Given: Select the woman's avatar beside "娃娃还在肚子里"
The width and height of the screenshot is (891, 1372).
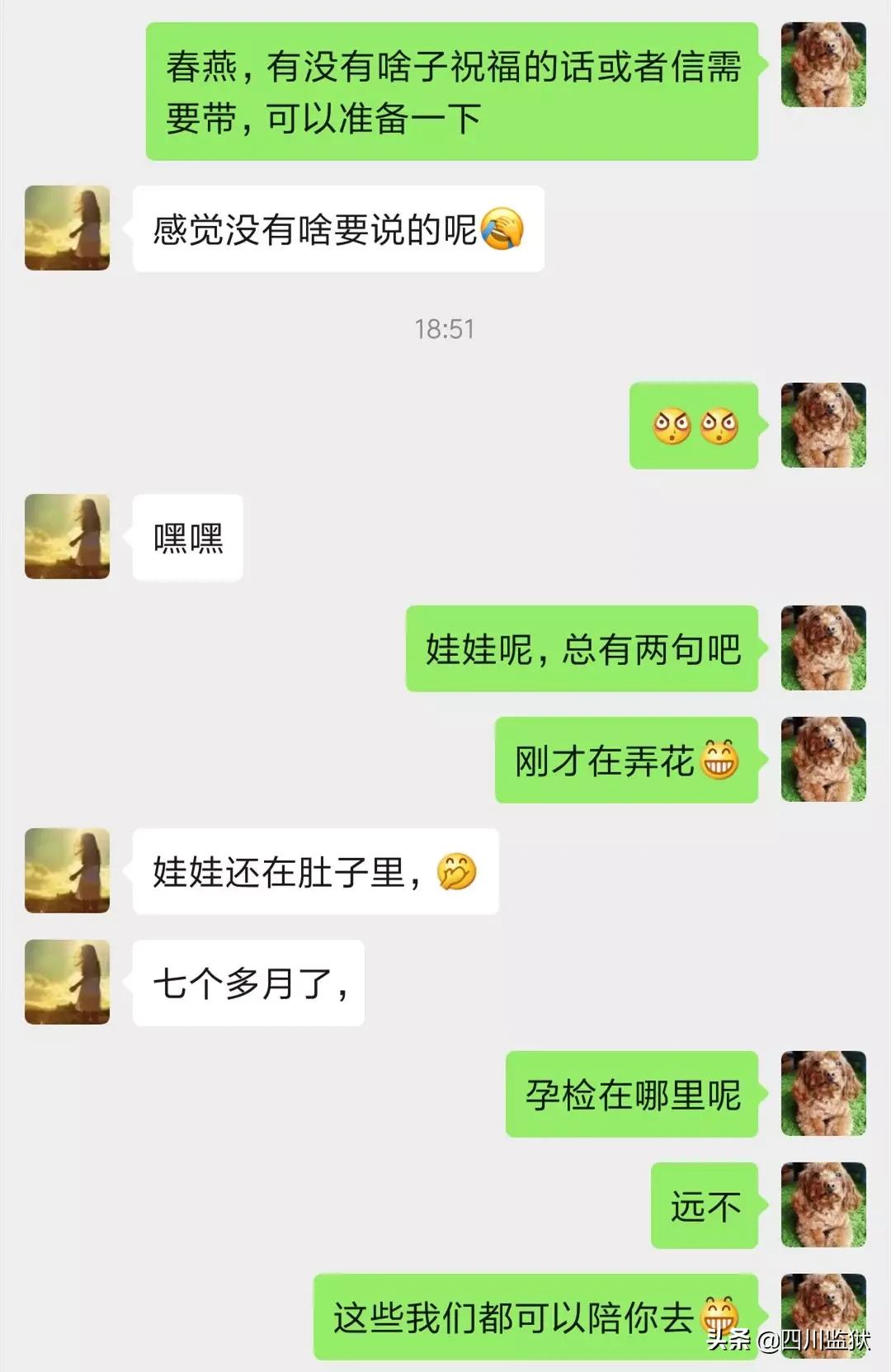Looking at the screenshot, I should coord(67,871).
